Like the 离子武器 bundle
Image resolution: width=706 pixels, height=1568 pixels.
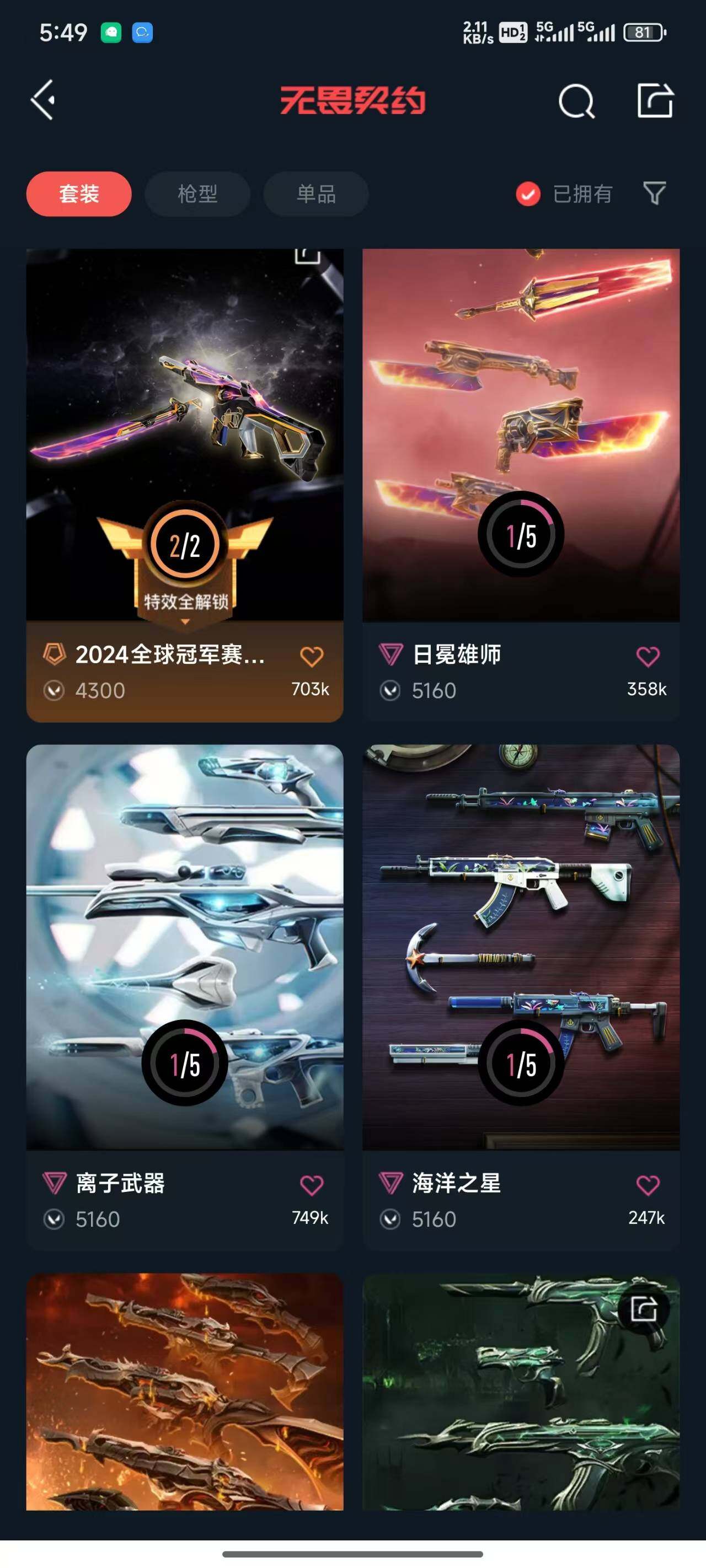tap(311, 1184)
